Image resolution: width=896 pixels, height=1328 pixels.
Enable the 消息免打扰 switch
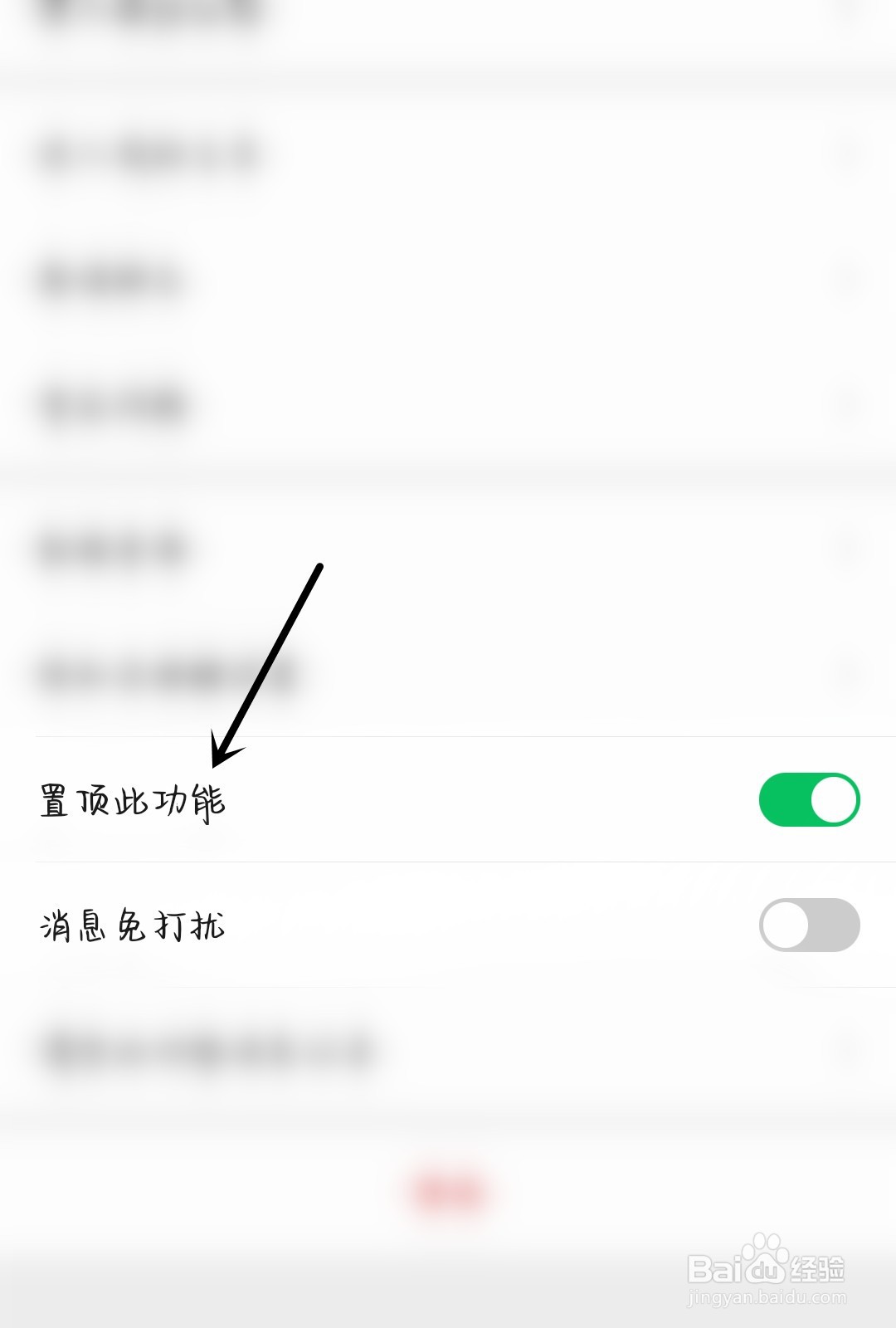tap(809, 924)
